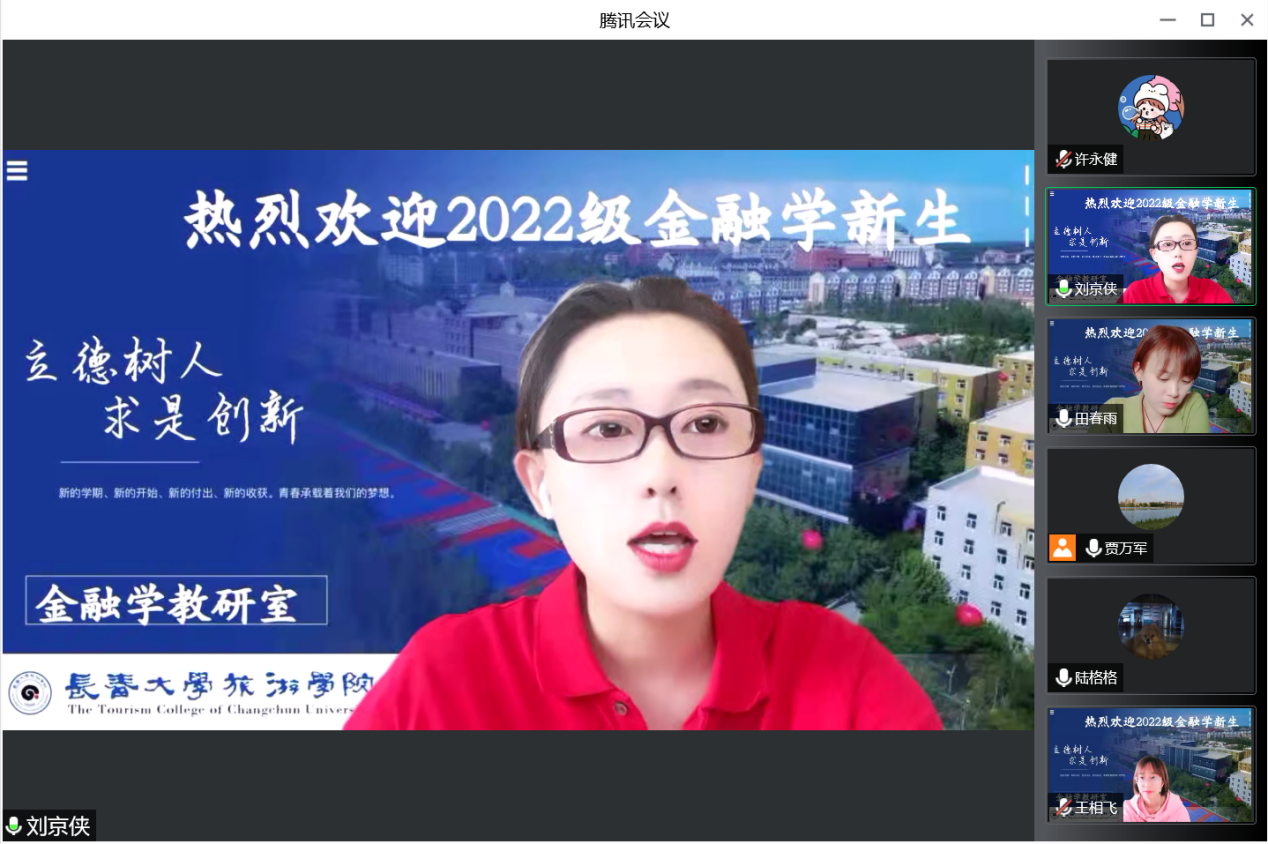
Task: Select 许永健's participant tile
Action: tap(1150, 116)
